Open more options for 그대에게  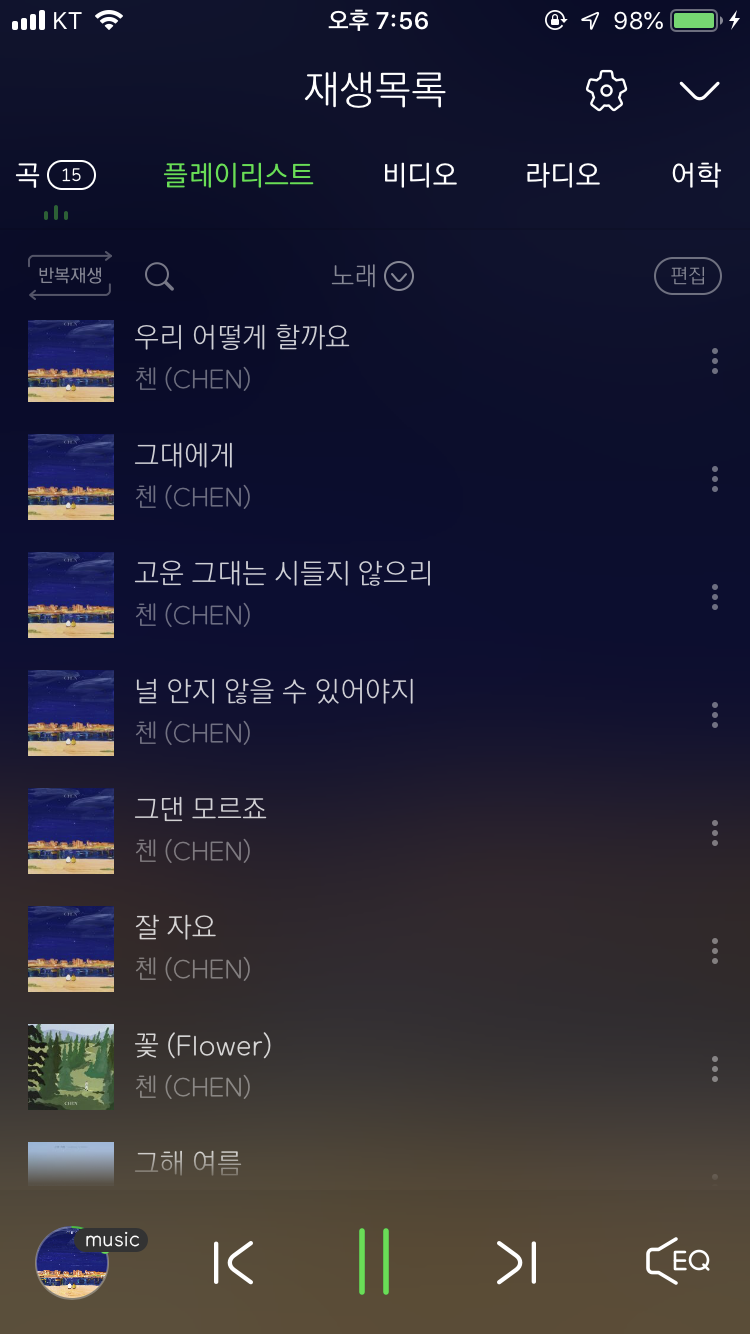714,479
